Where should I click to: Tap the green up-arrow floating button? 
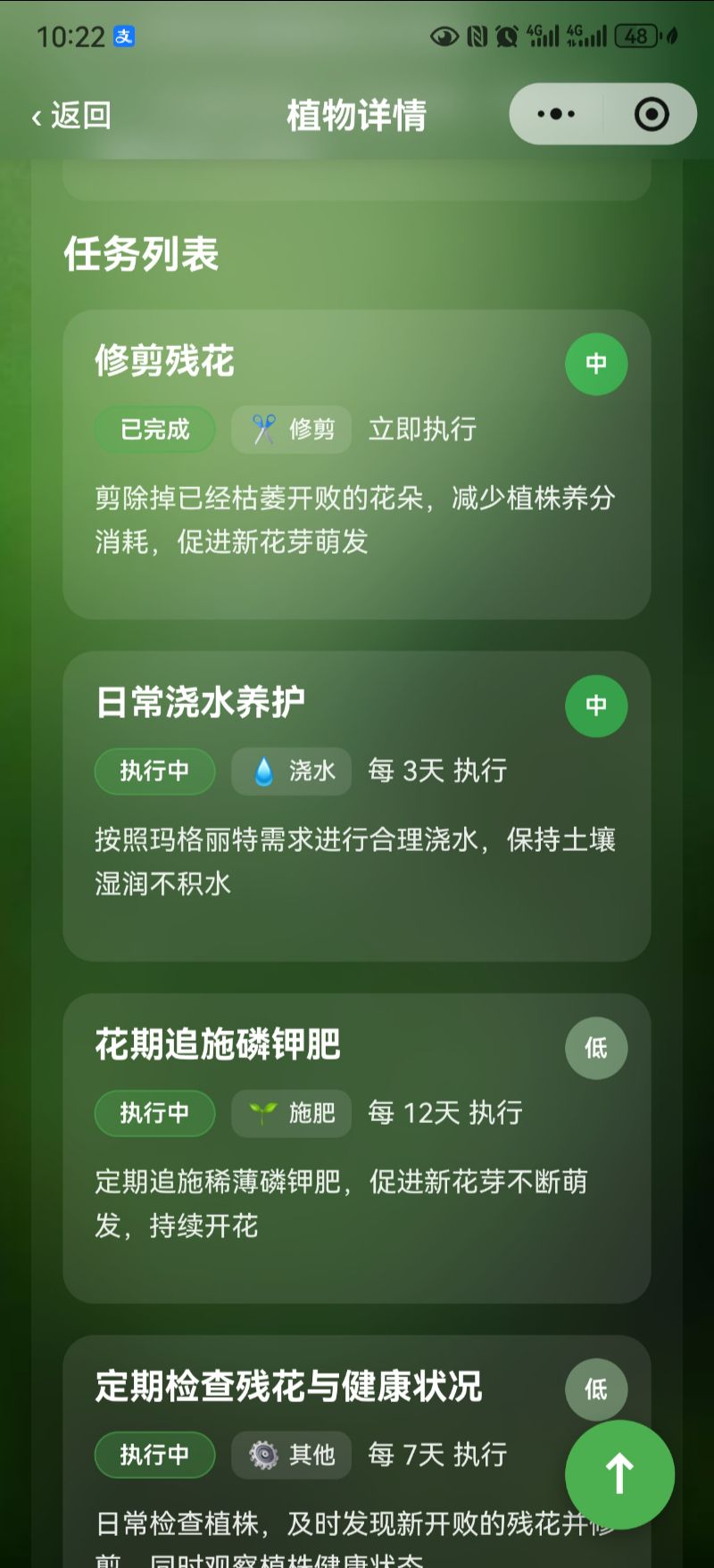tap(619, 1474)
